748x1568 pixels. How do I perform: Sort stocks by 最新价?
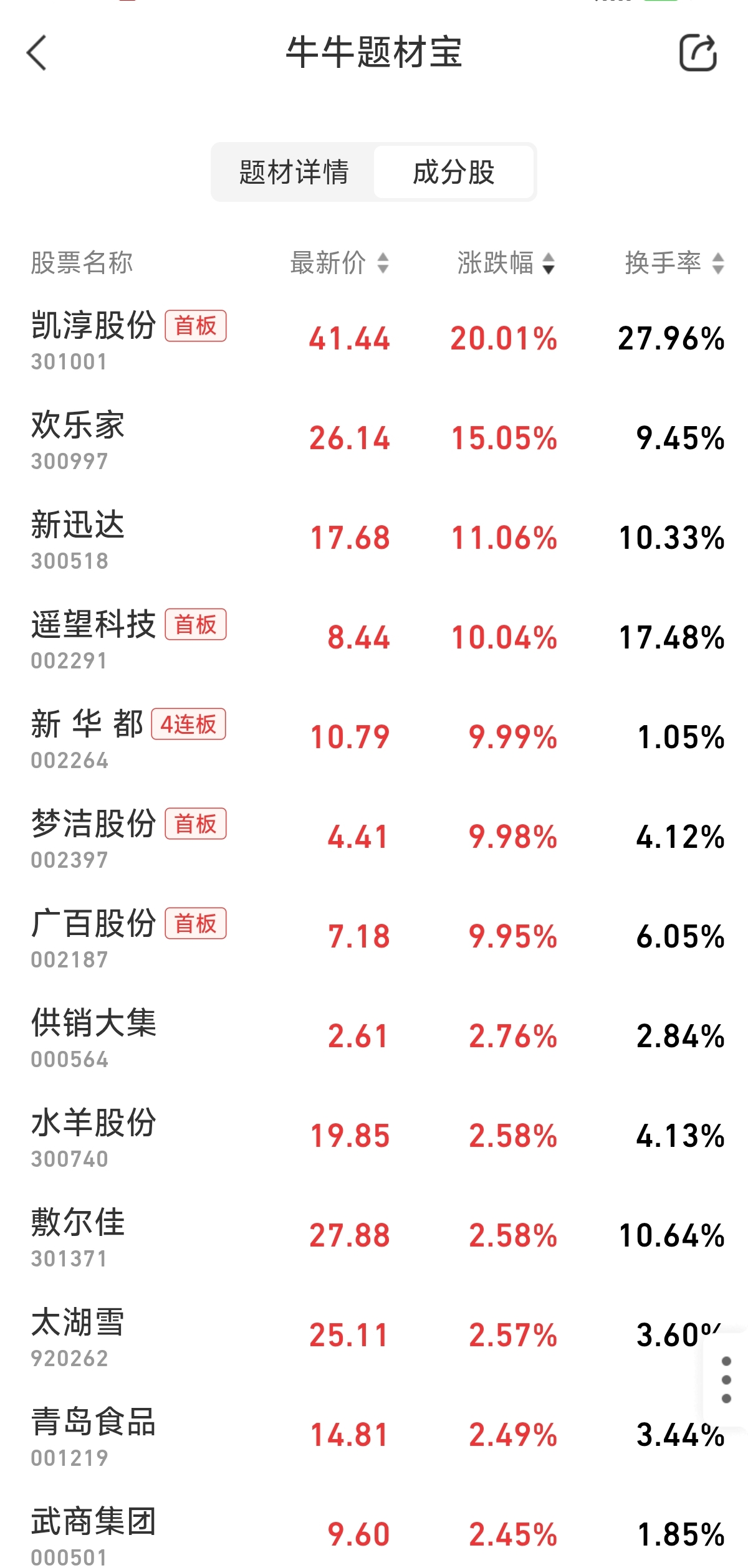pos(340,263)
